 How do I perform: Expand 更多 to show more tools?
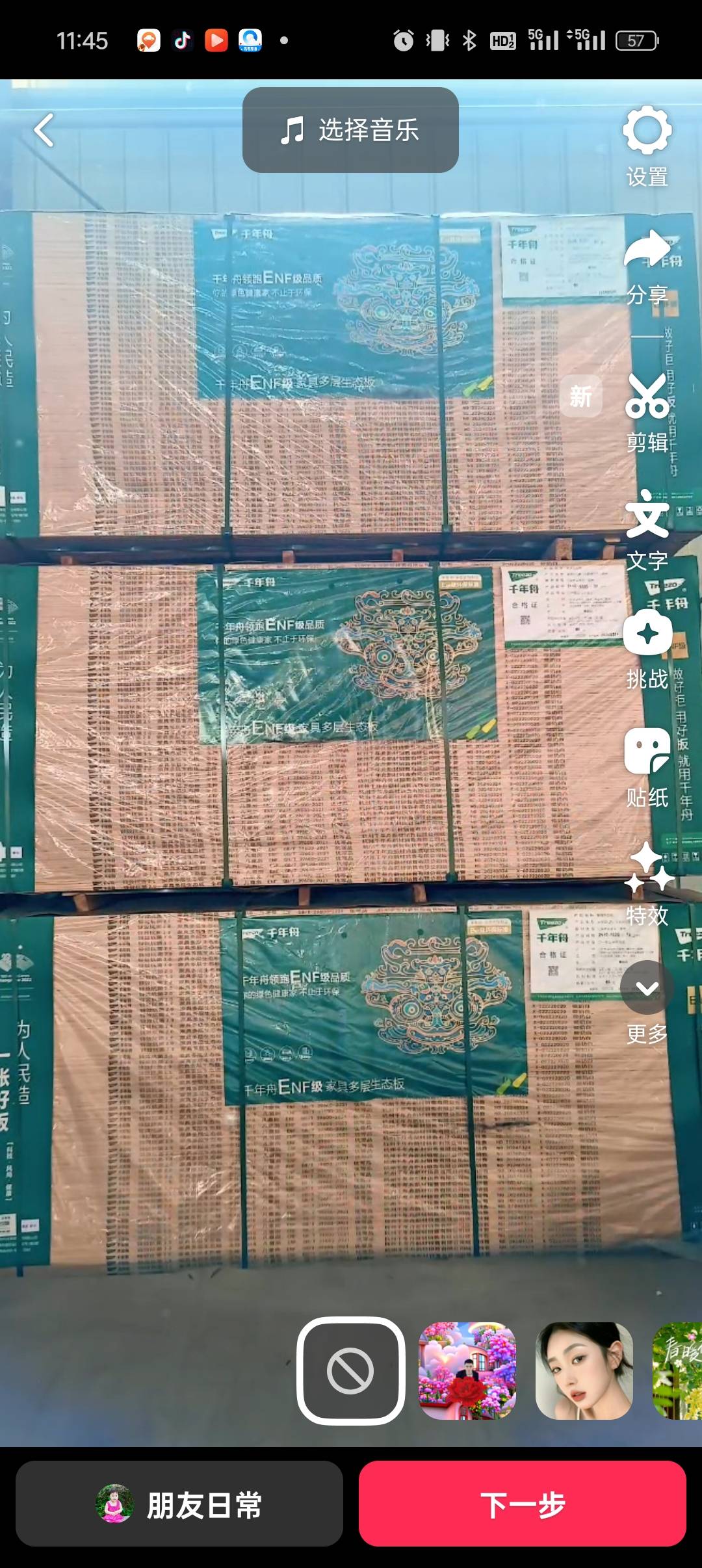pos(647,1001)
